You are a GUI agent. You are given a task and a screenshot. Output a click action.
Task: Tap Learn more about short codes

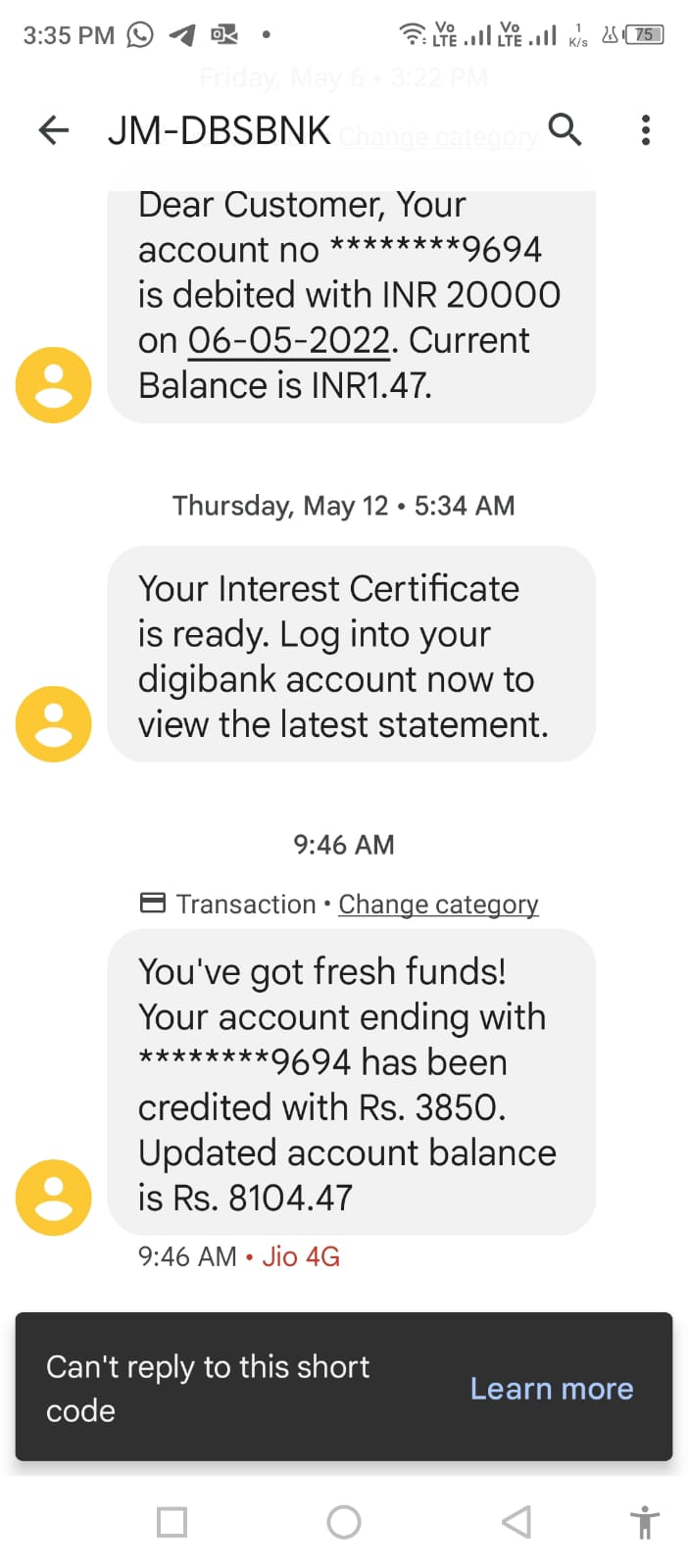552,1388
